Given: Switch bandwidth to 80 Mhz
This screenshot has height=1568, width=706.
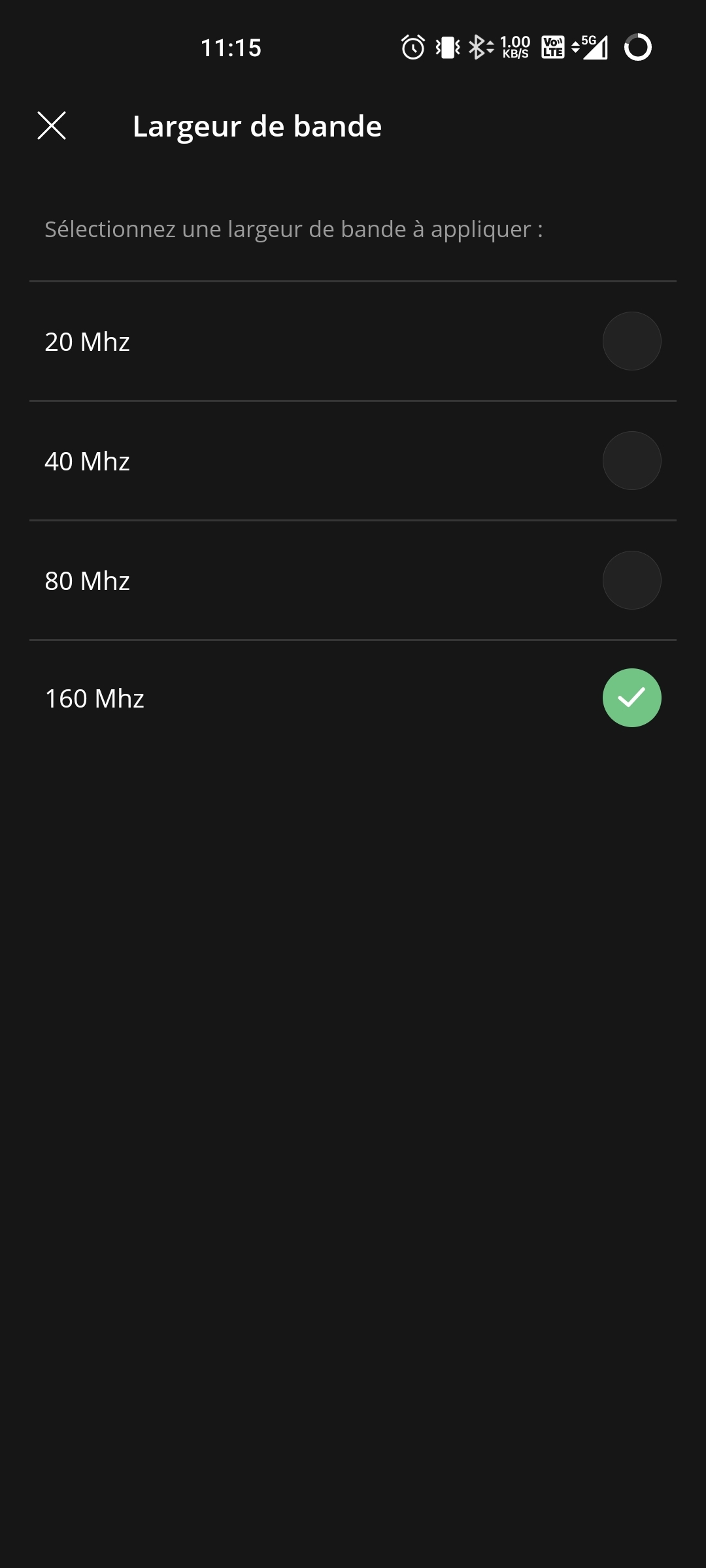Looking at the screenshot, I should click(x=631, y=580).
